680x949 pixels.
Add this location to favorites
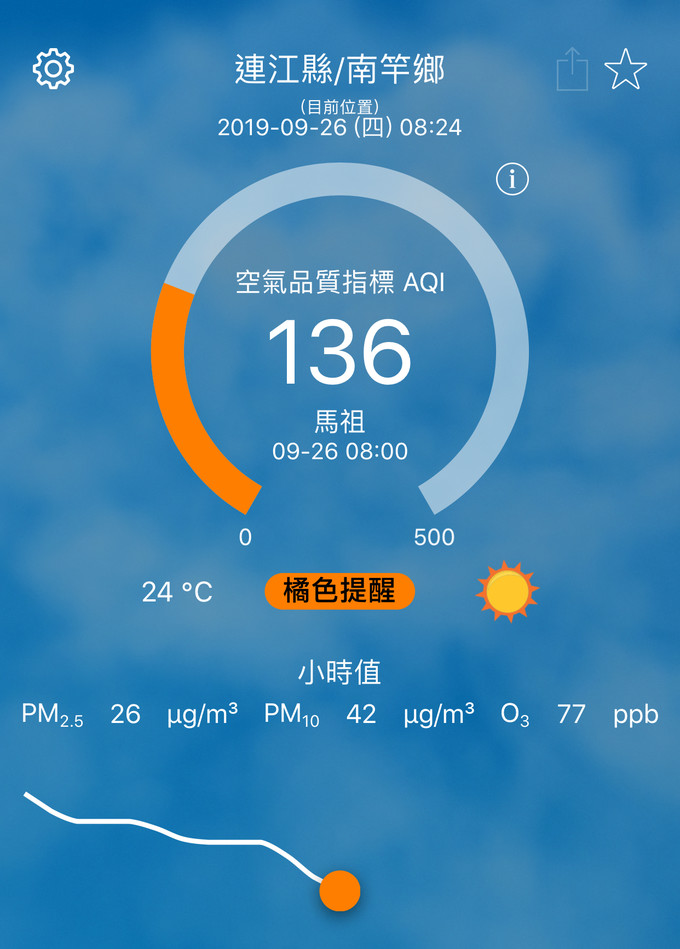coord(626,70)
